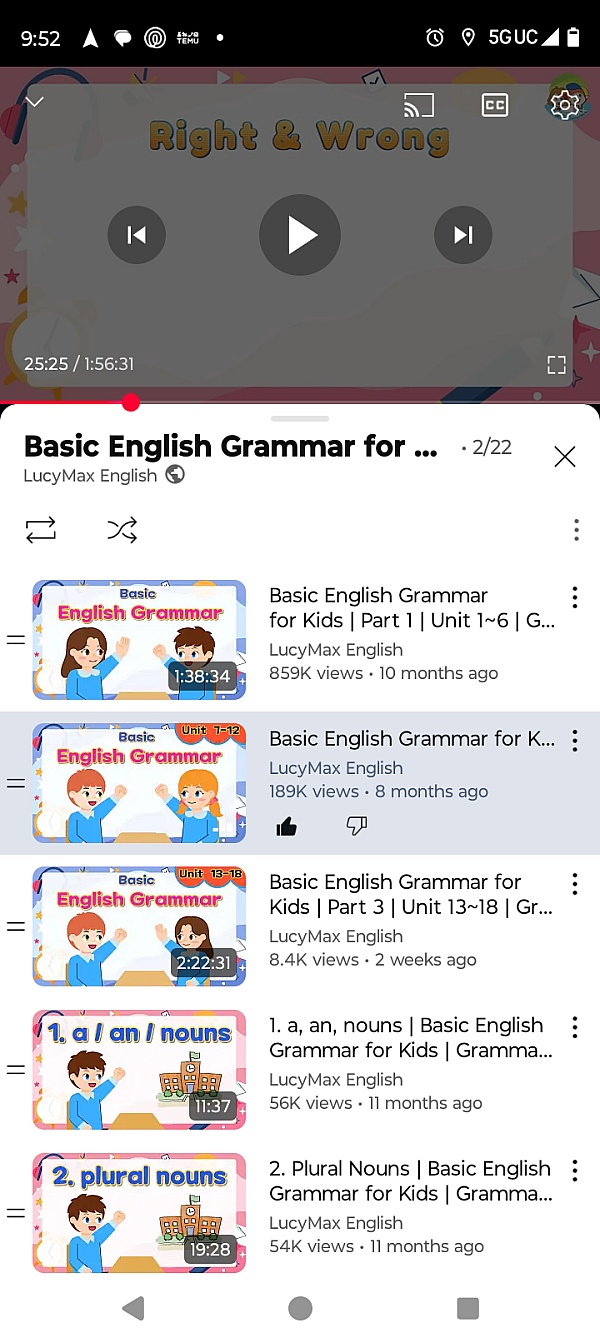This screenshot has height=1343, width=600.
Task: Toggle playlist loop
Action: [x=41, y=530]
